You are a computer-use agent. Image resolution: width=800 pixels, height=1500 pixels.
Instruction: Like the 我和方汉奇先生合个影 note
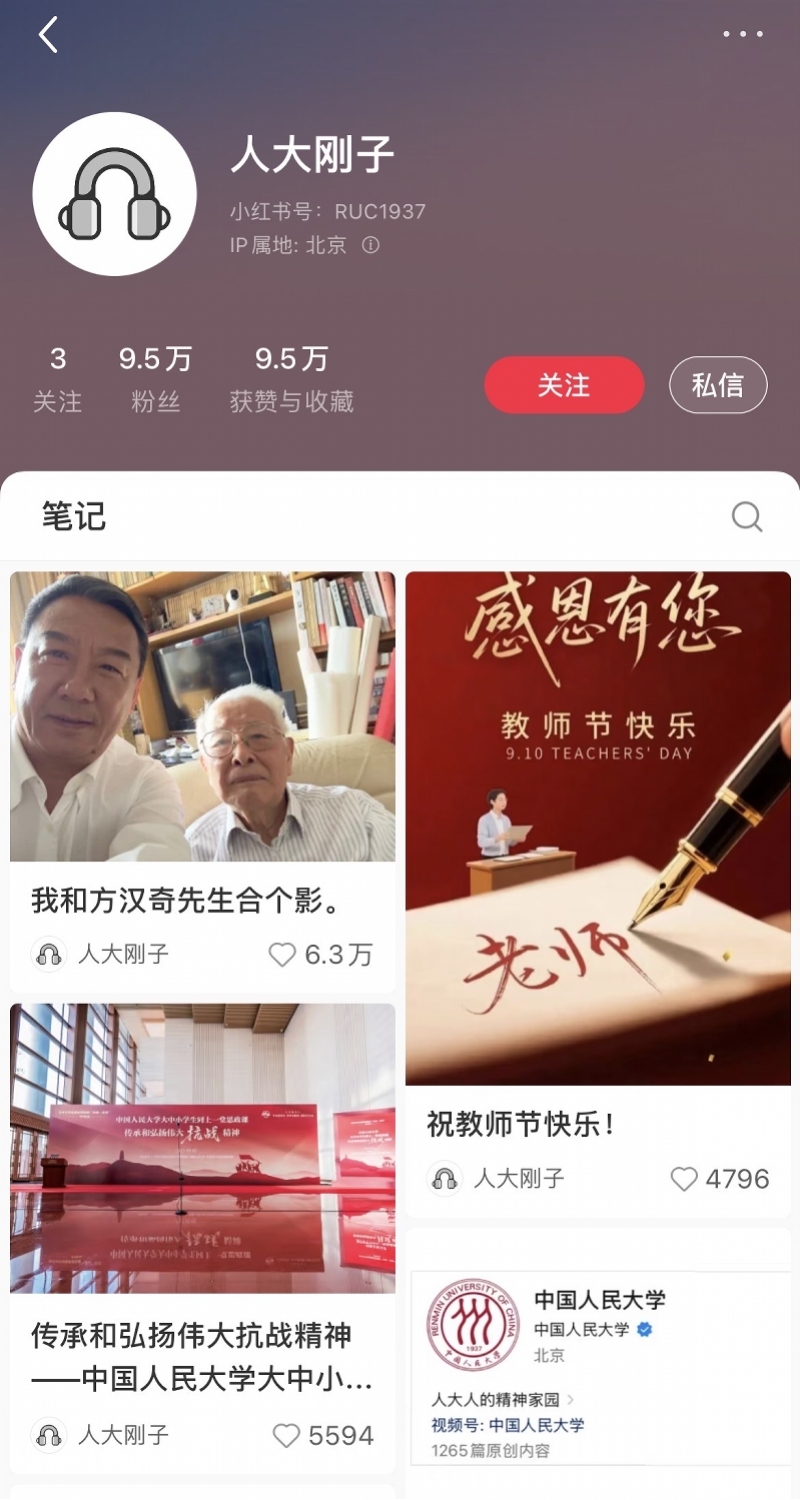pos(283,955)
